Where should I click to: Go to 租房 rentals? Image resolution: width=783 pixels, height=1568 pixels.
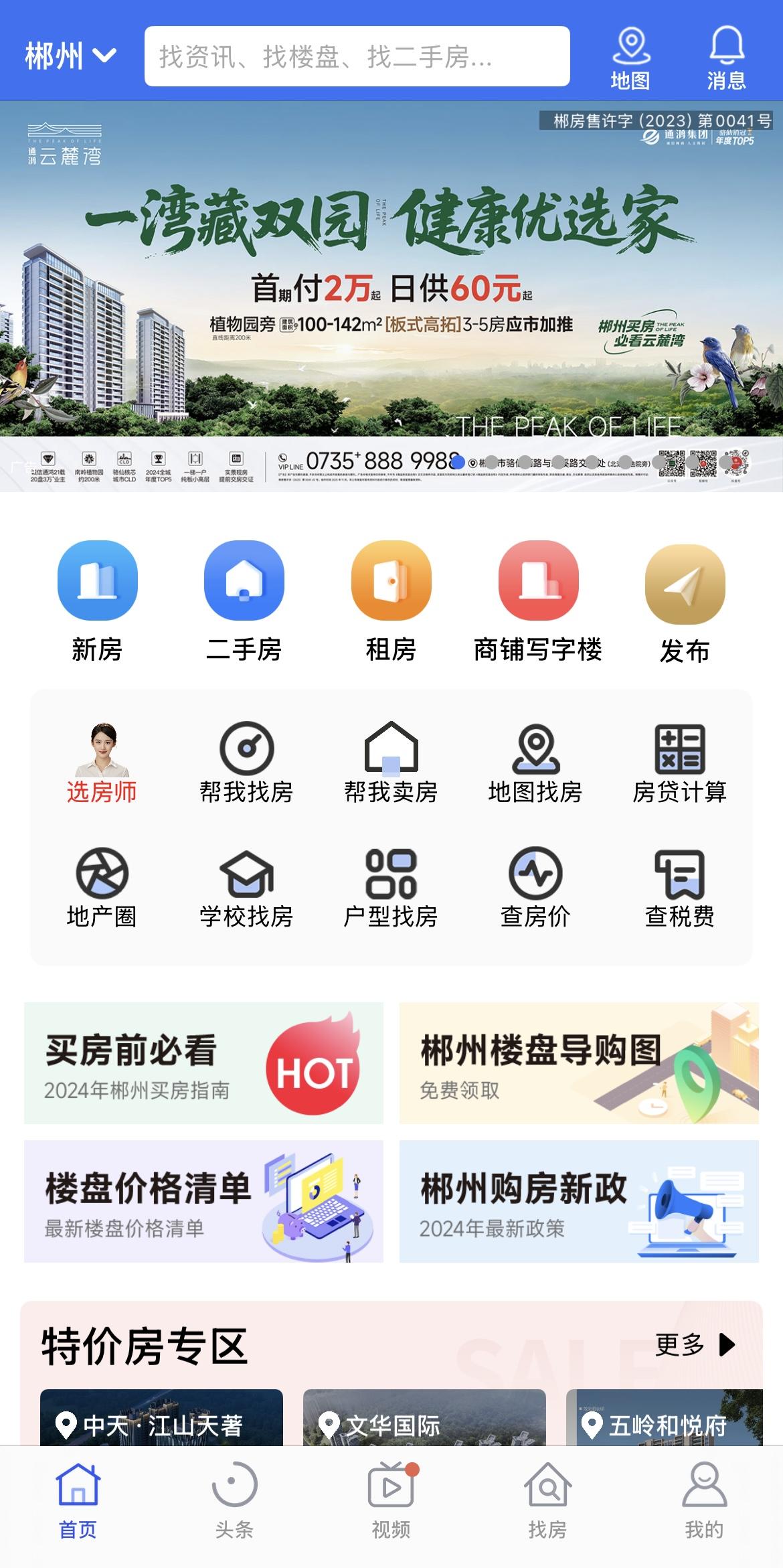click(391, 600)
